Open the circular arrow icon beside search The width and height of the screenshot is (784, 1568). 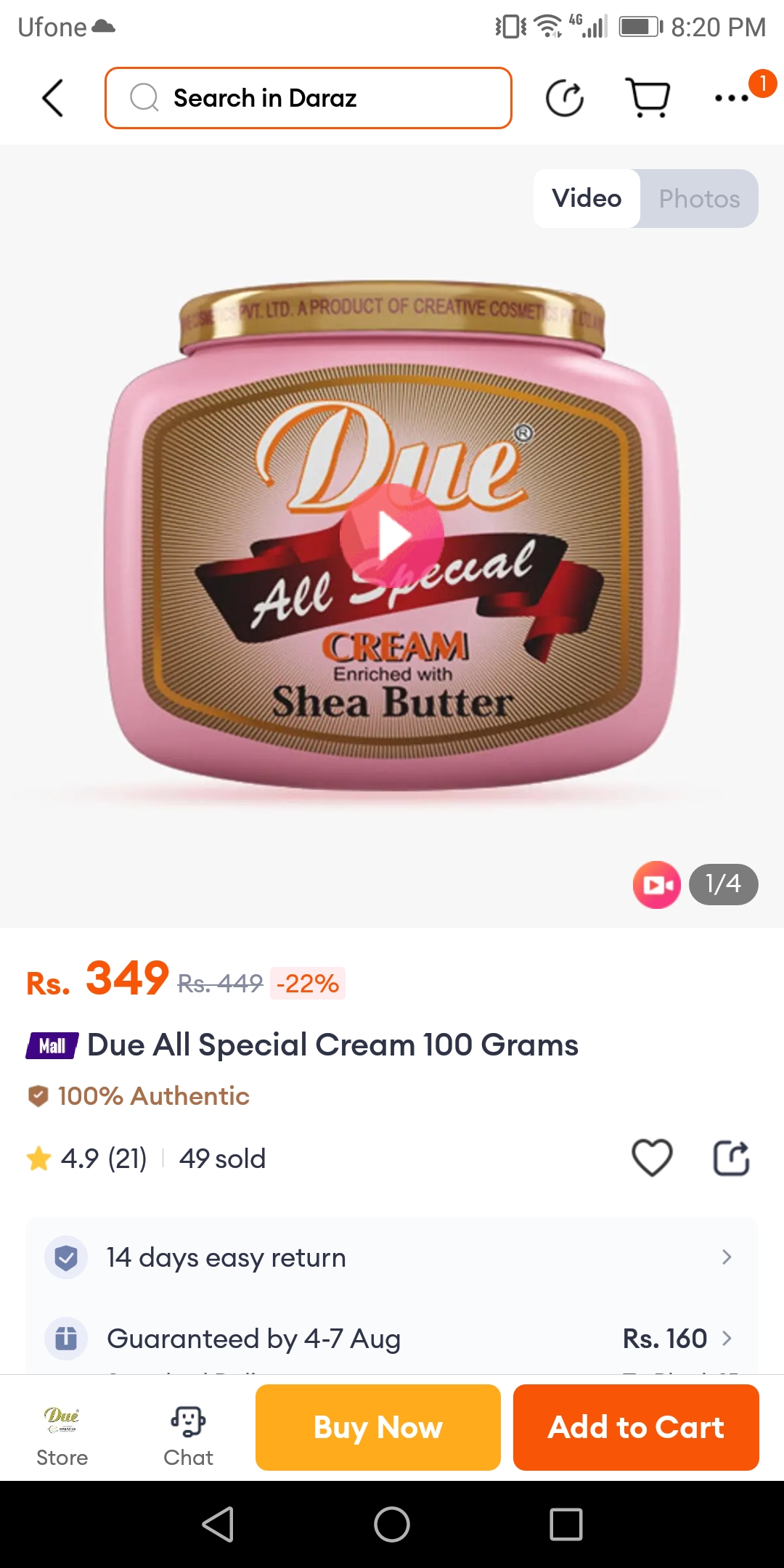565,98
